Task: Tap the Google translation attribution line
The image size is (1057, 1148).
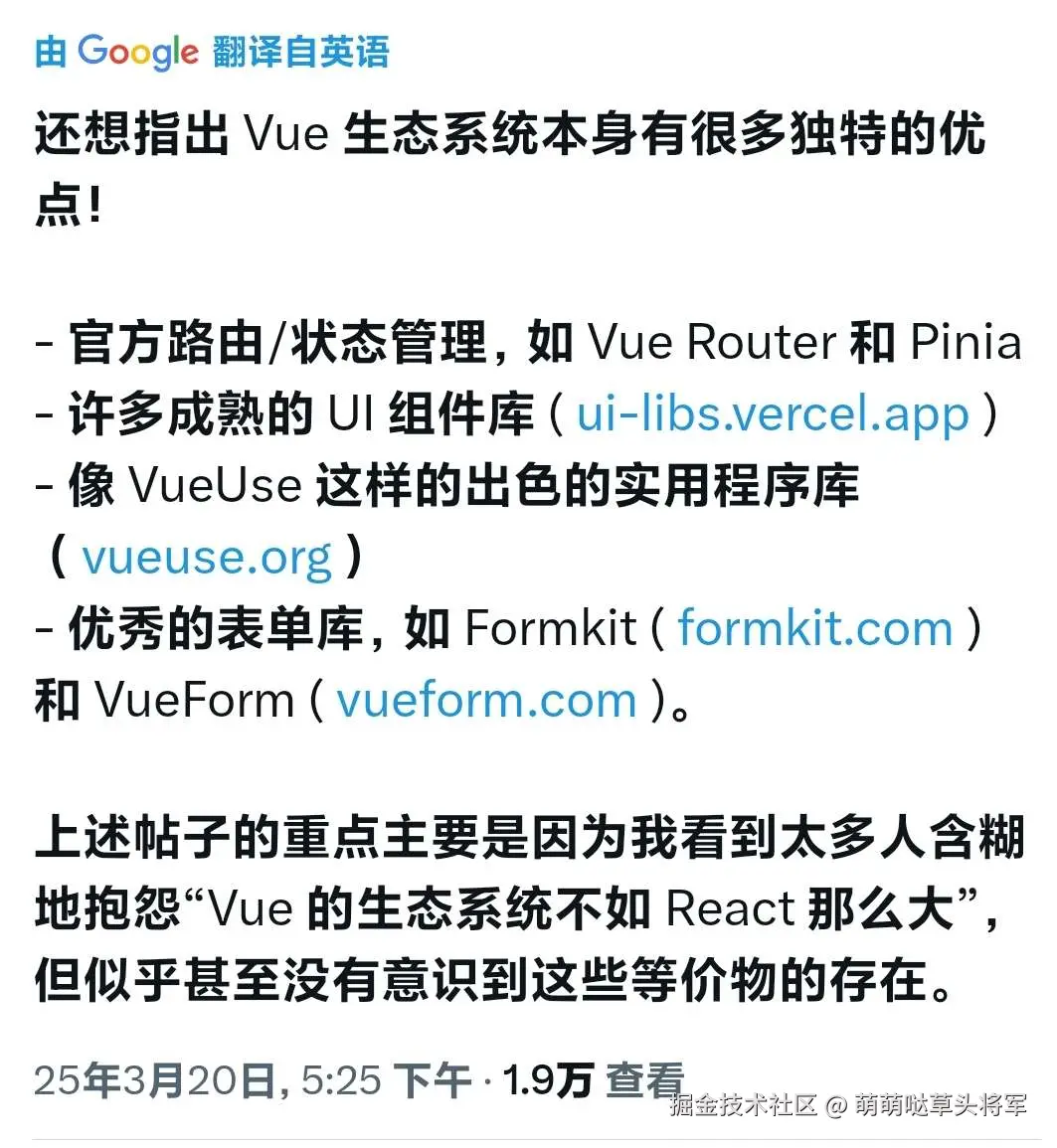Action: (x=211, y=52)
